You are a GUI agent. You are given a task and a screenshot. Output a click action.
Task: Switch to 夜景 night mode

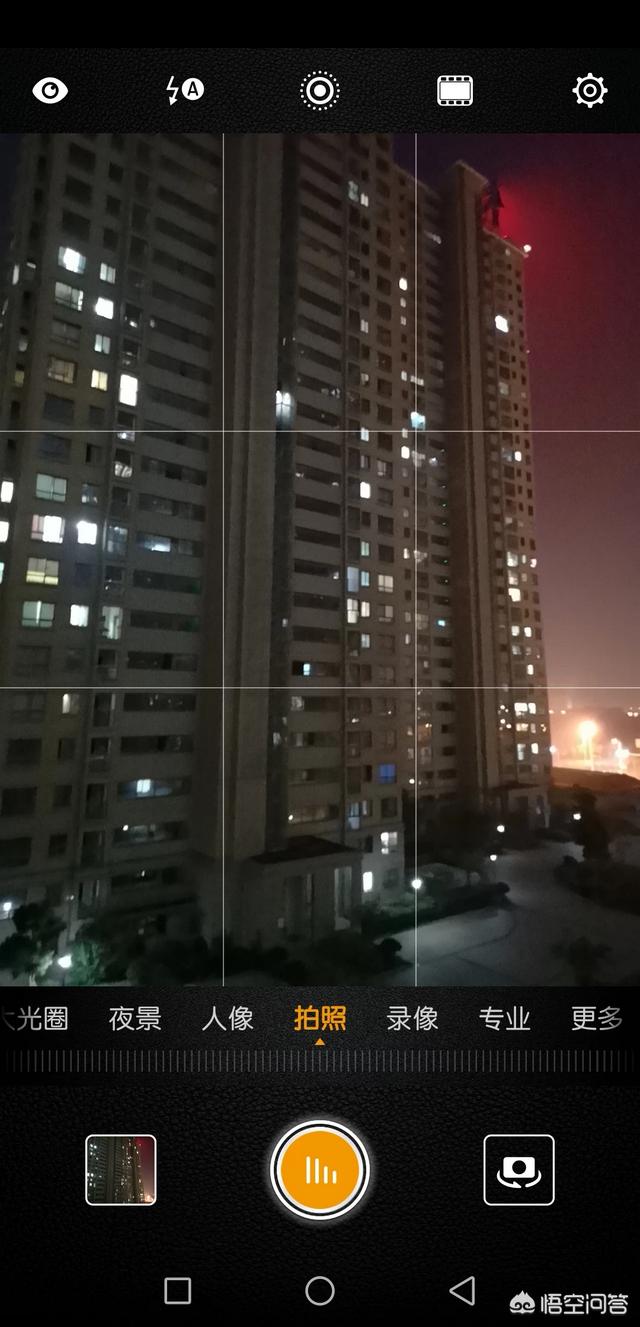pos(134,1019)
